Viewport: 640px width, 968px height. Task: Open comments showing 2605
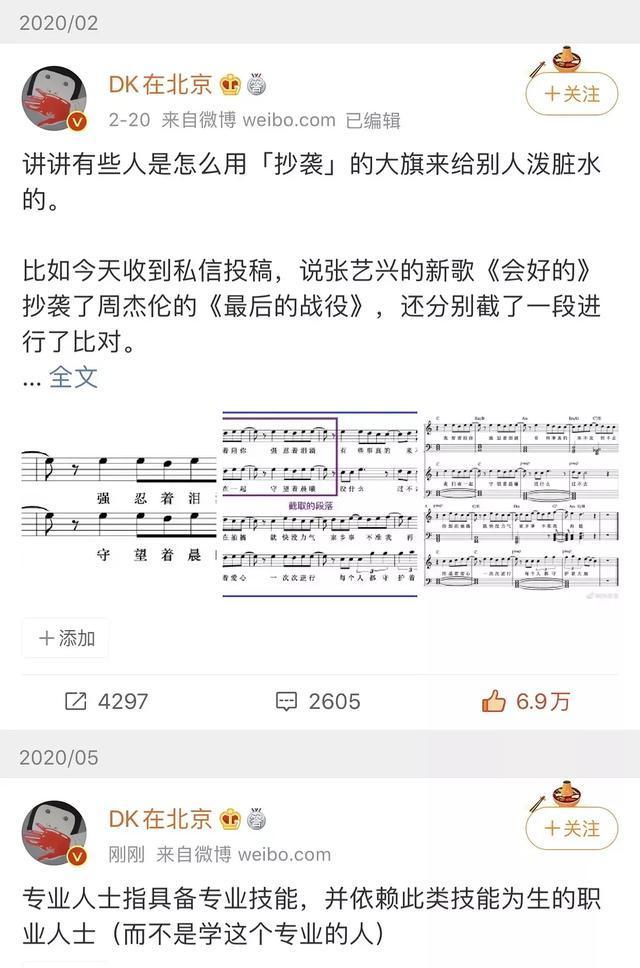pyautogui.click(x=318, y=701)
